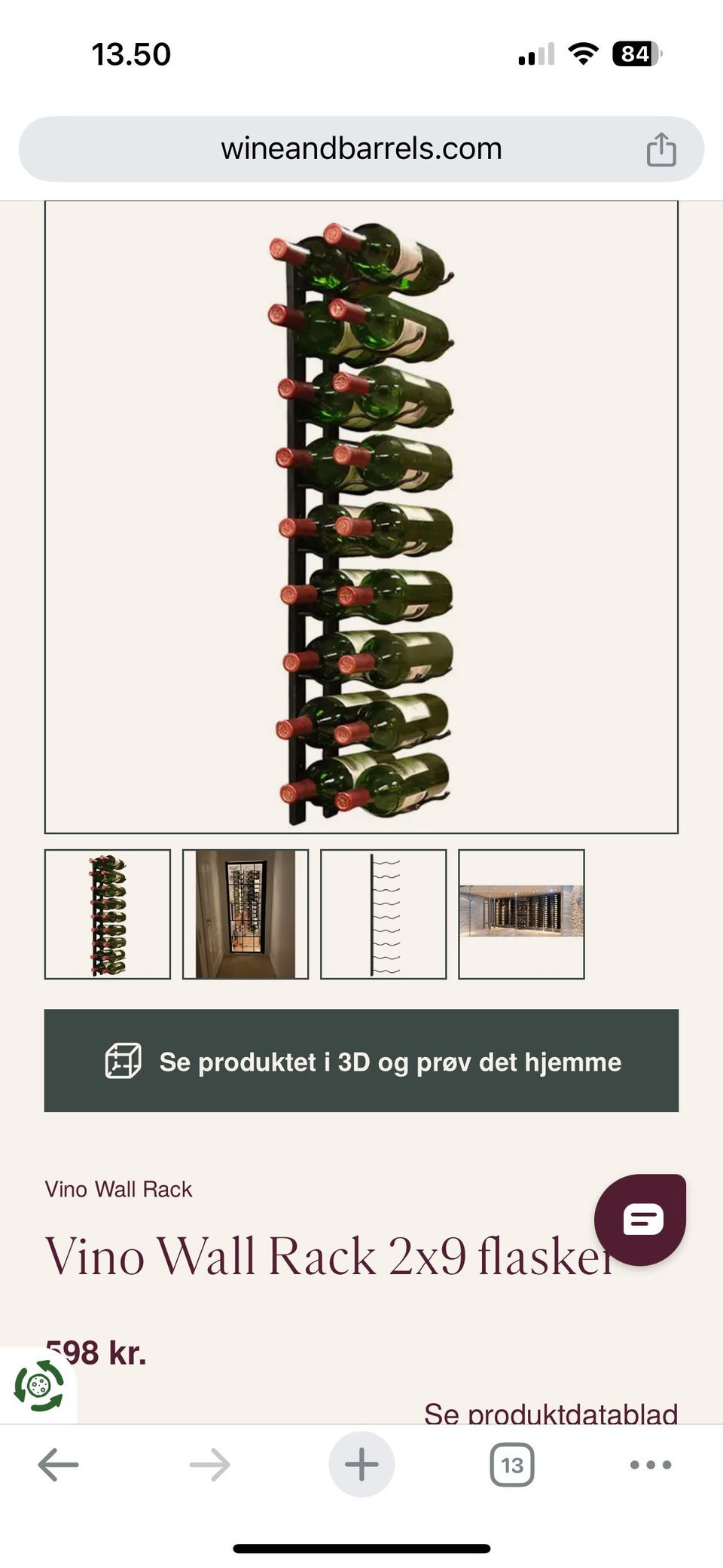Select the wine cellar showroom thumbnail
723x1568 pixels.
pos(522,914)
